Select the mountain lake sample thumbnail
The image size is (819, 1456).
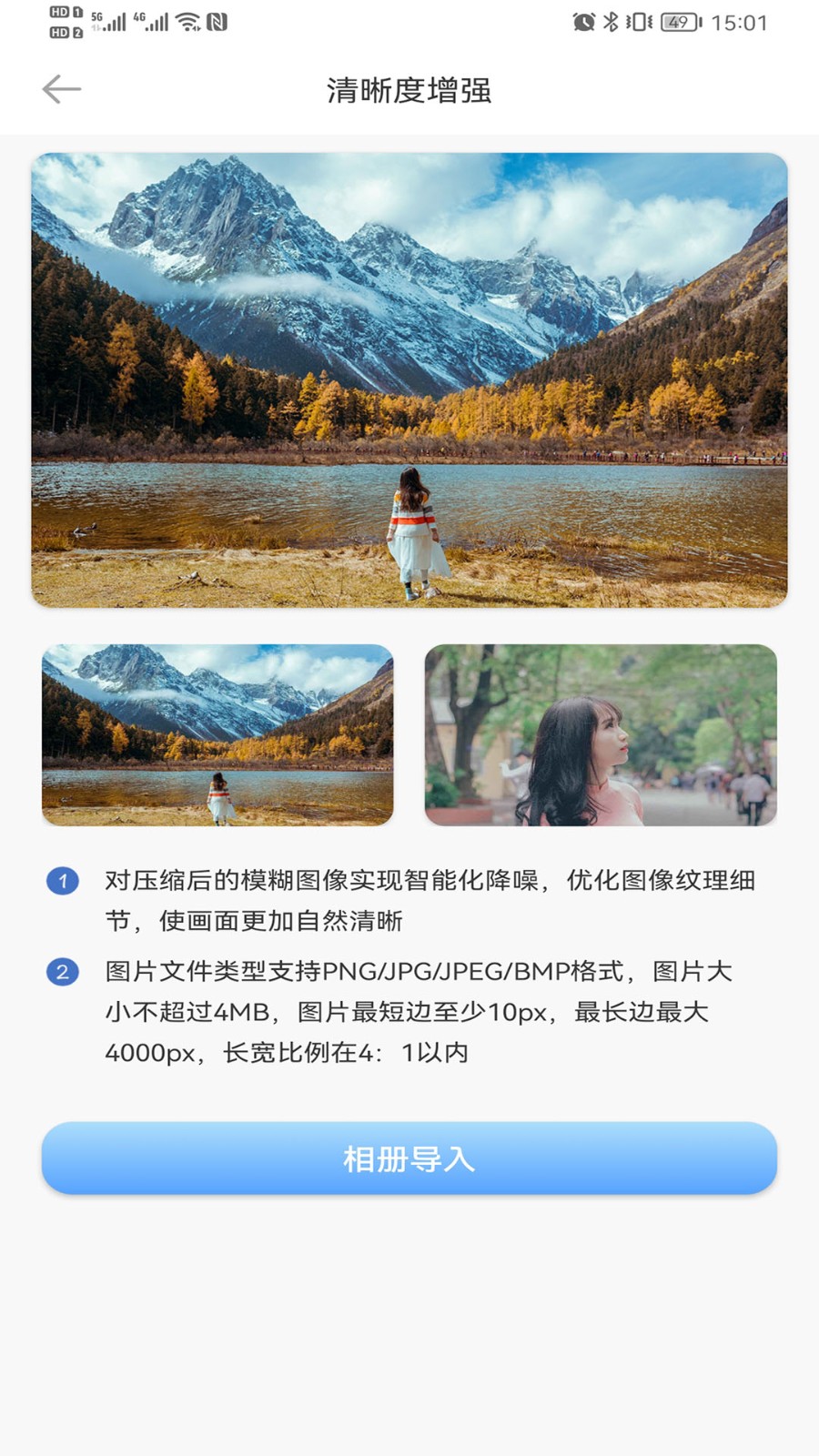217,734
